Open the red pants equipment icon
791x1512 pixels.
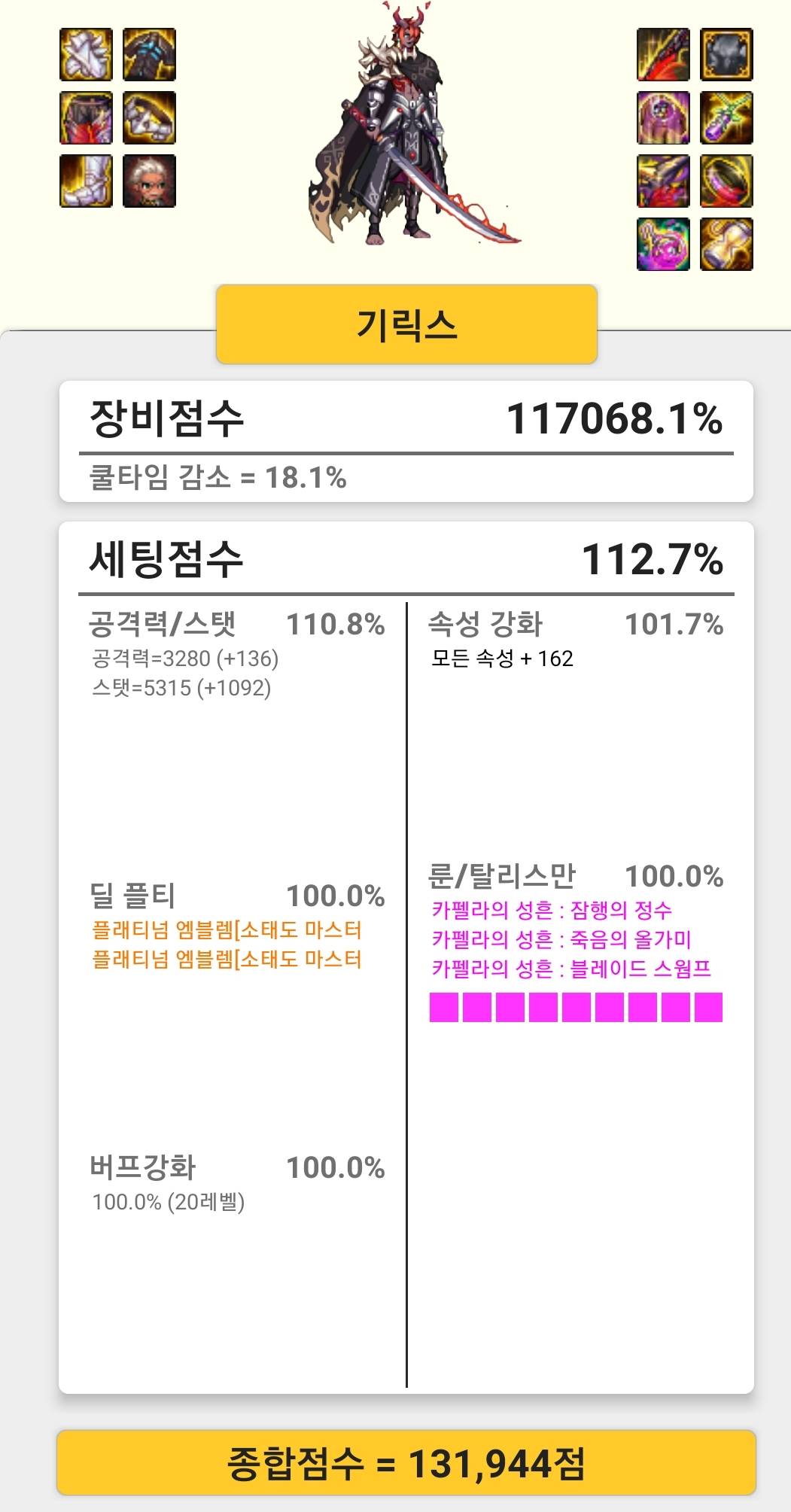[x=86, y=117]
